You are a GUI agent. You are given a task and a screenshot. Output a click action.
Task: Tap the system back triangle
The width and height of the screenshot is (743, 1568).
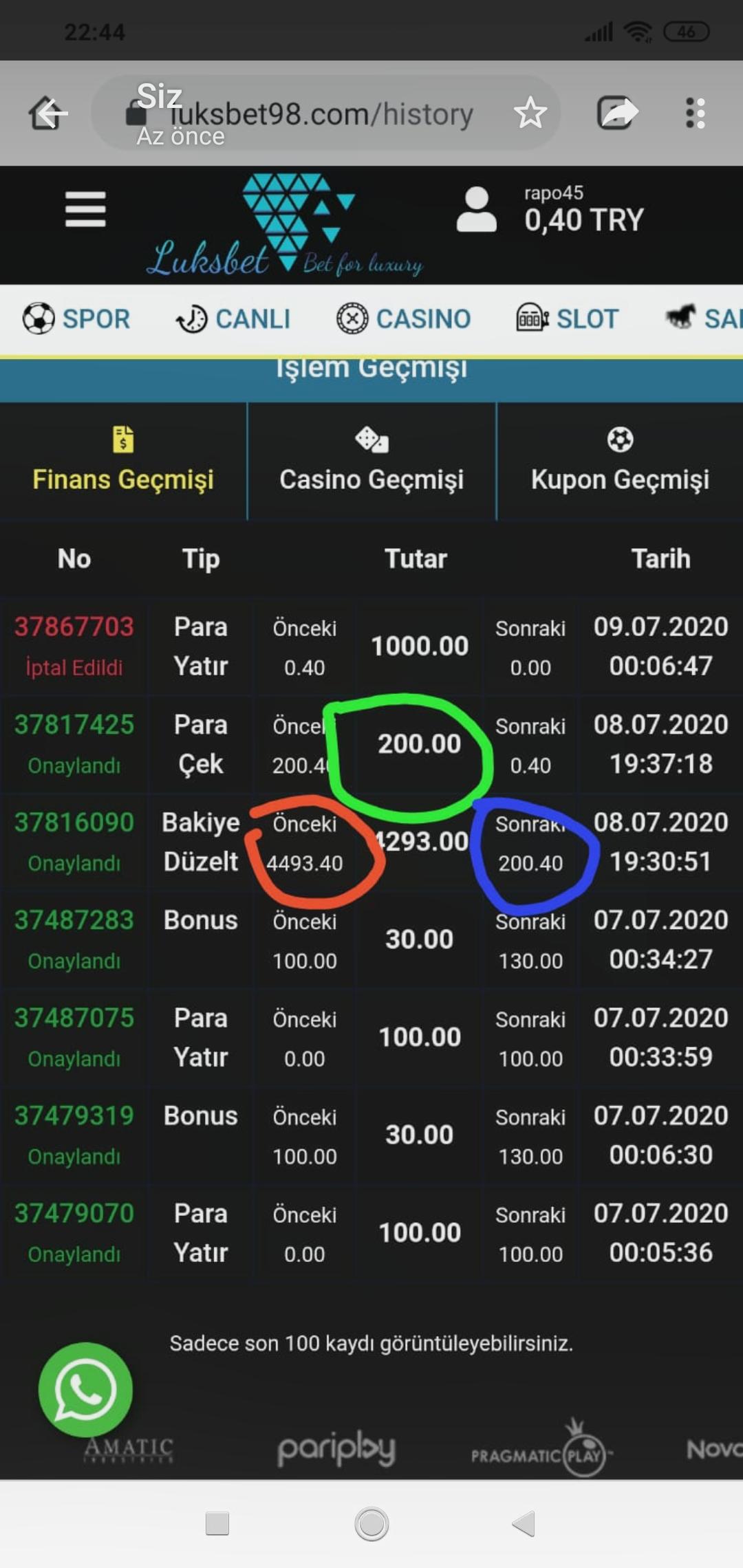pos(524,1523)
